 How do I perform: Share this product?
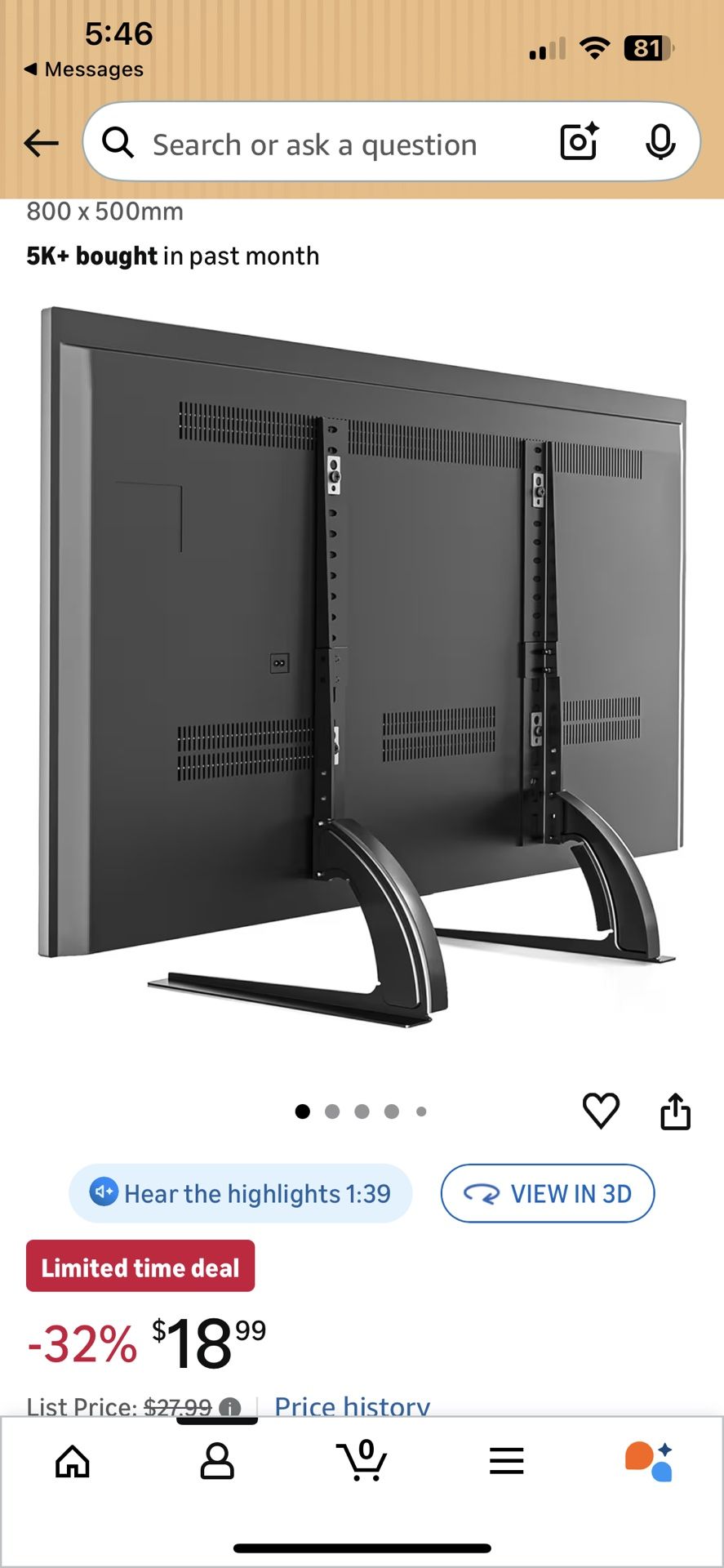point(675,1111)
